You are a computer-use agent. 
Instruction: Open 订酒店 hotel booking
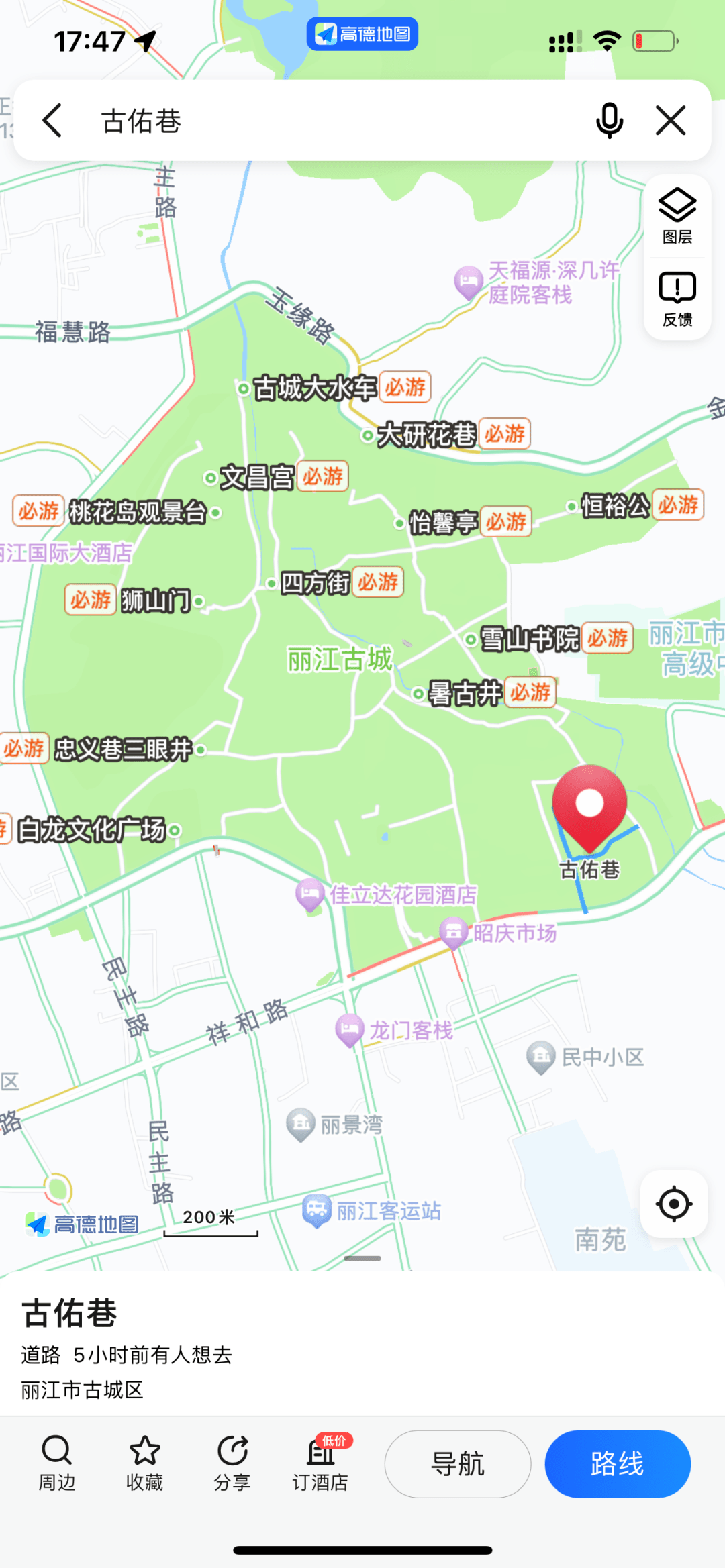tap(320, 1463)
